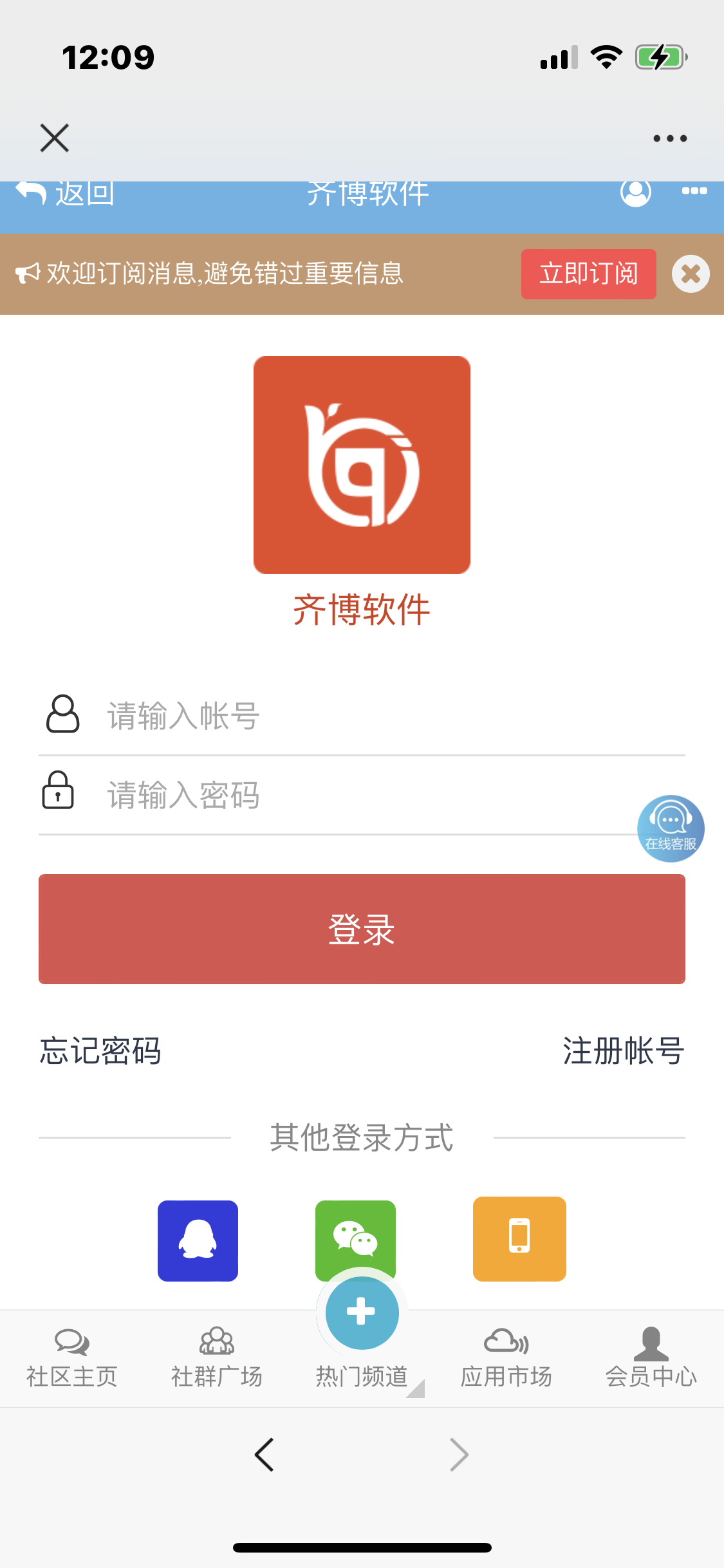Screen dimensions: 724x1568
Task: Focus the password input field
Action: 360,795
